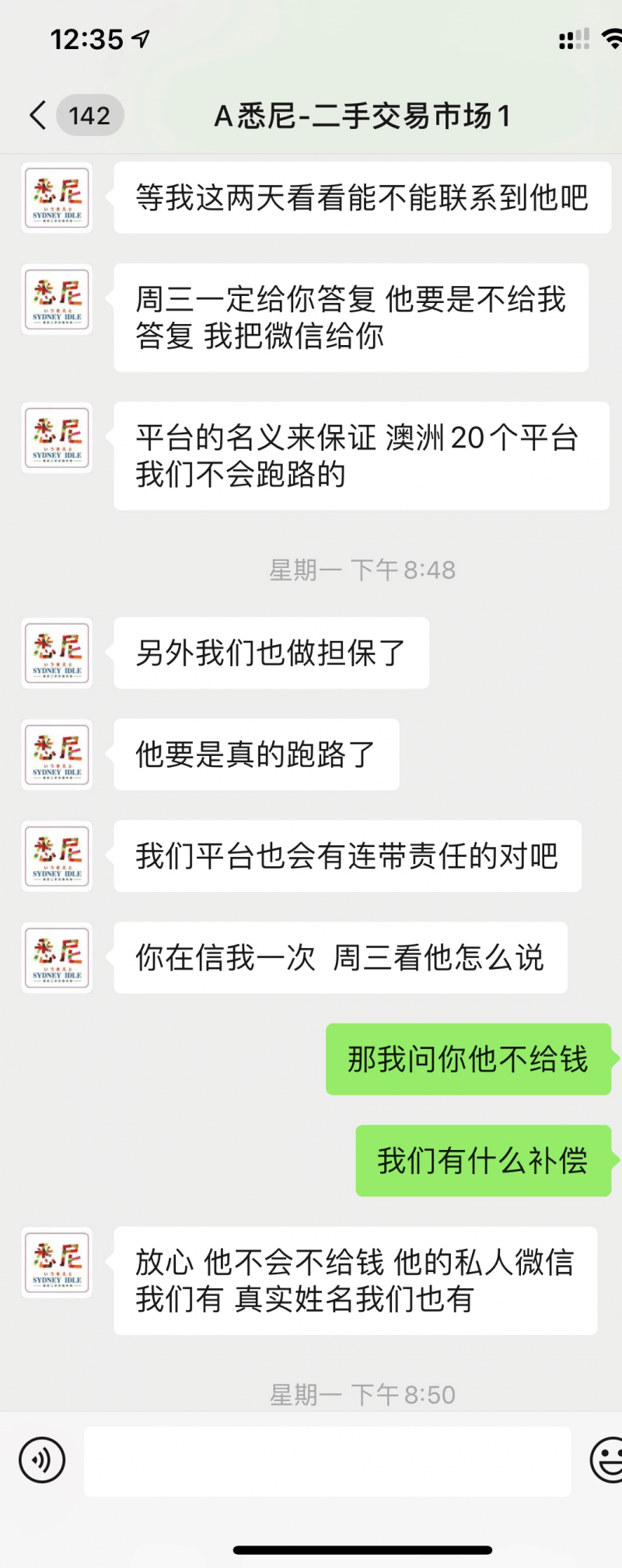622x1568 pixels.
Task: Open sender avatar next to 等我这两天看看 message
Action: click(57, 197)
